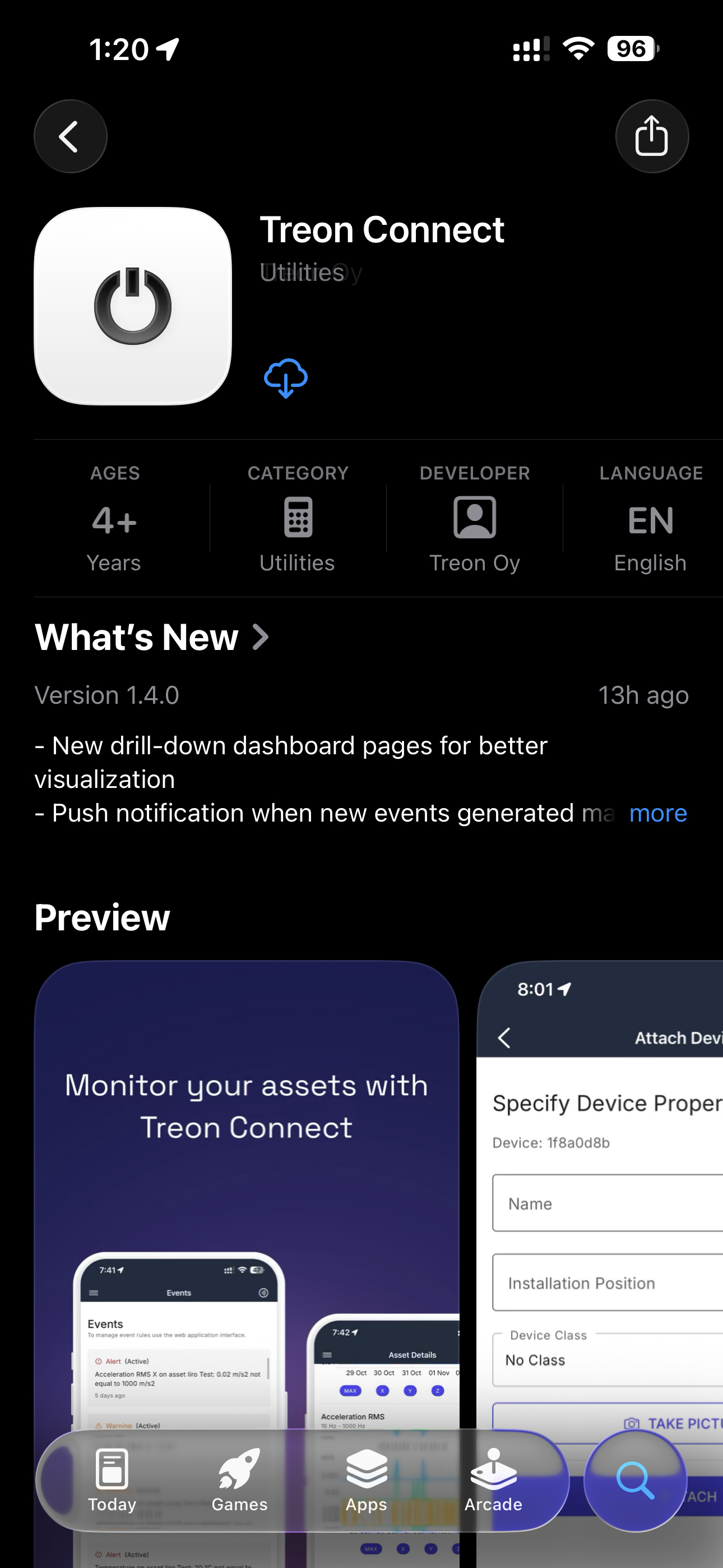Go back to the previous page
This screenshot has width=723, height=1568.
coord(70,136)
